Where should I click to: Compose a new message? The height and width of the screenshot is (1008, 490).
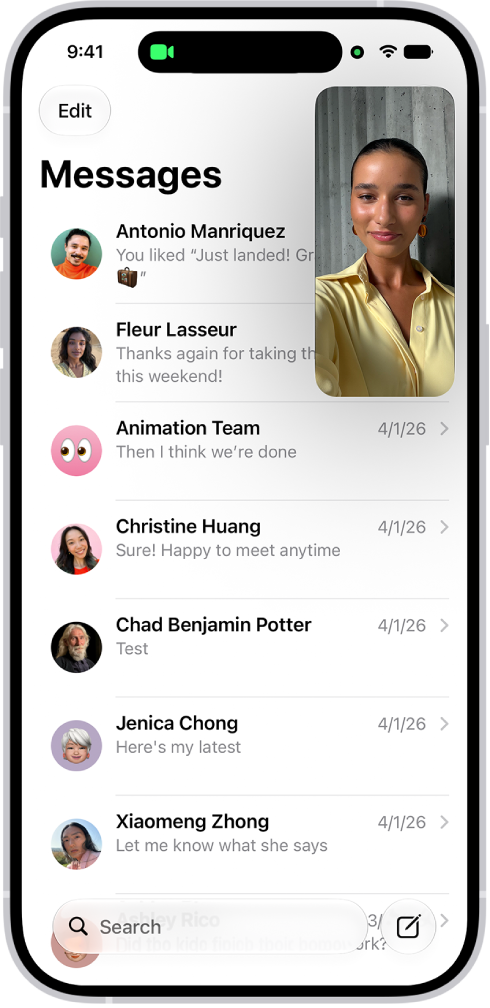tap(408, 926)
